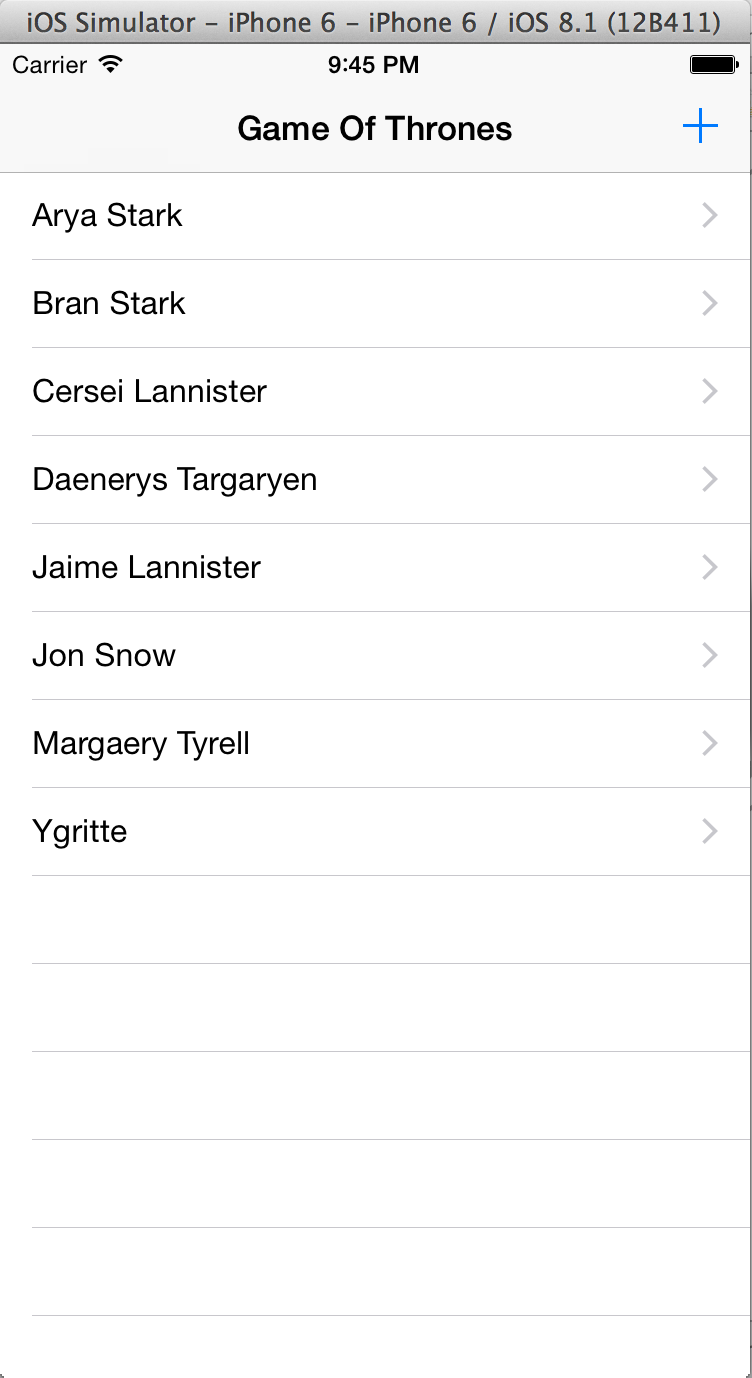The height and width of the screenshot is (1378, 752).
Task: Select Bran Stark from the list
Action: click(x=376, y=304)
